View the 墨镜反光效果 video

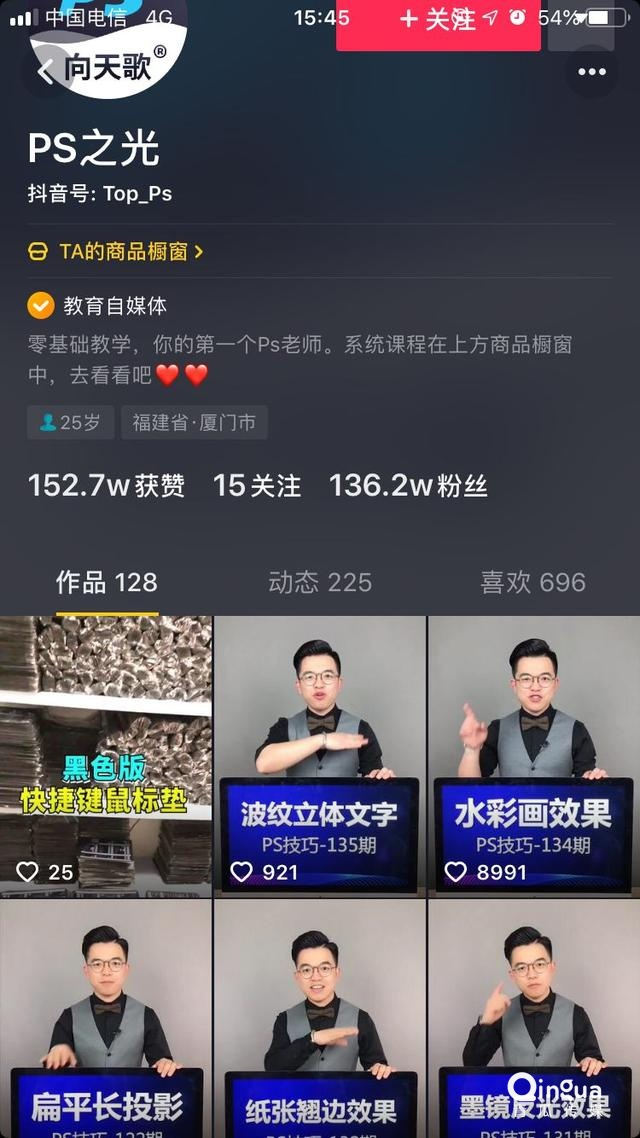click(x=534, y=1018)
